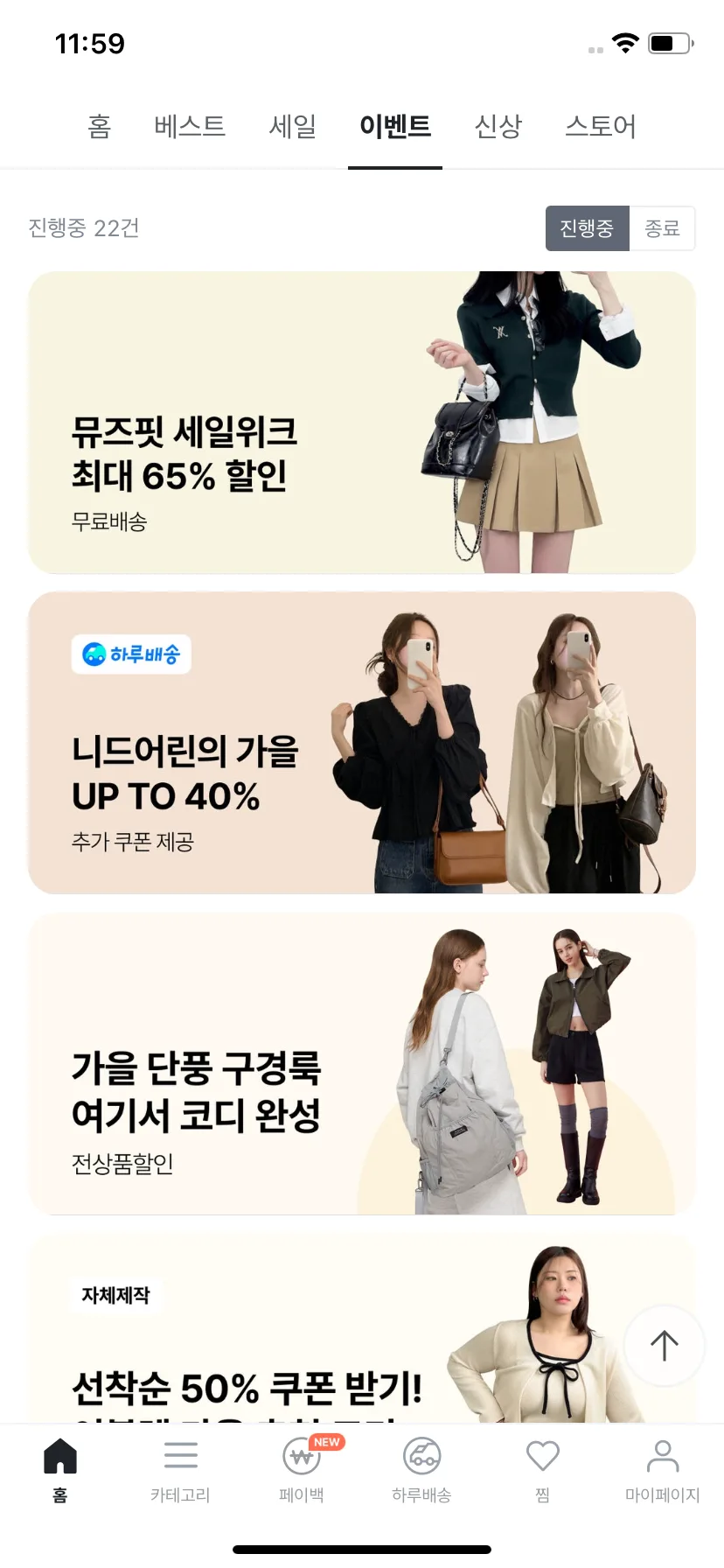
Task: Open 니드어린의 가을 UP TO 40% banner
Action: point(362,743)
